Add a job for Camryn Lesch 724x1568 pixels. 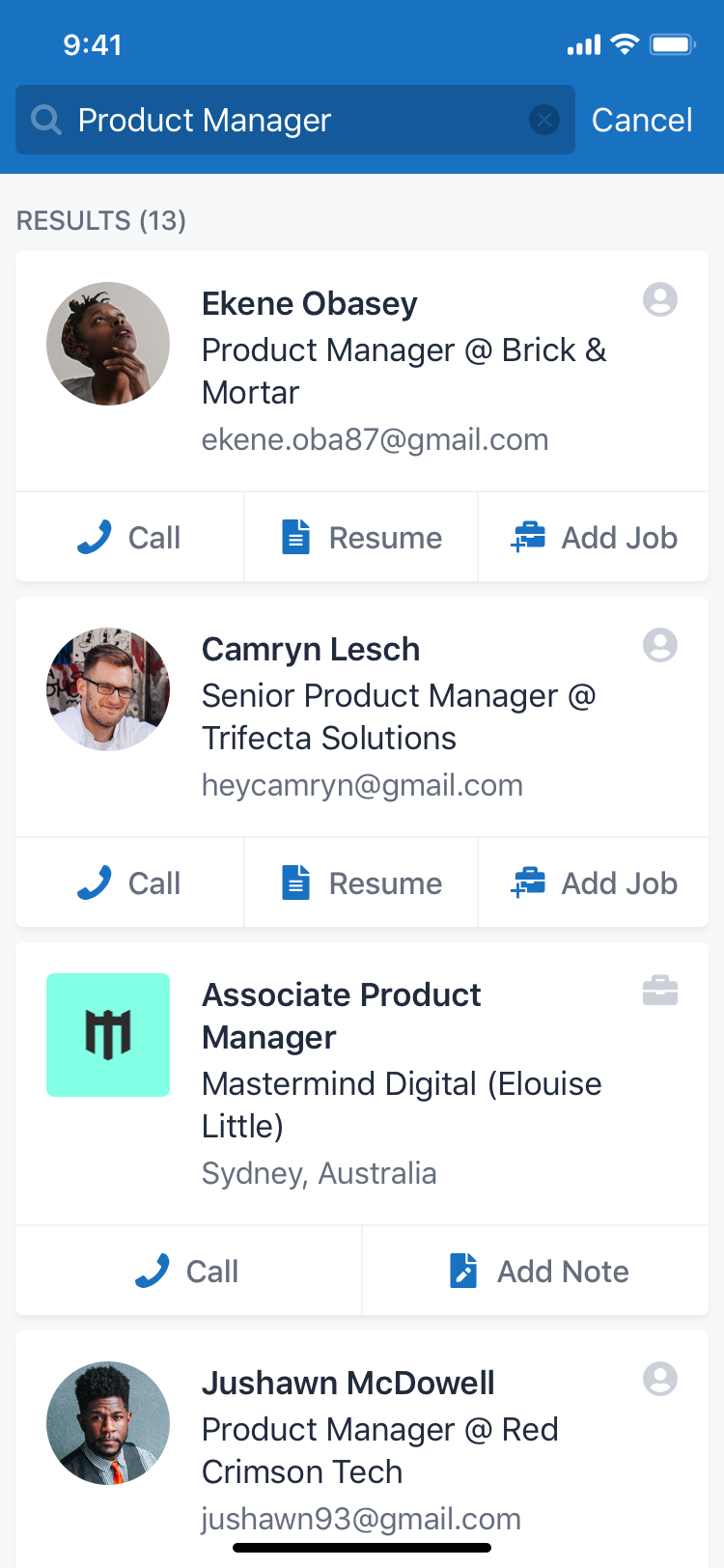[594, 883]
